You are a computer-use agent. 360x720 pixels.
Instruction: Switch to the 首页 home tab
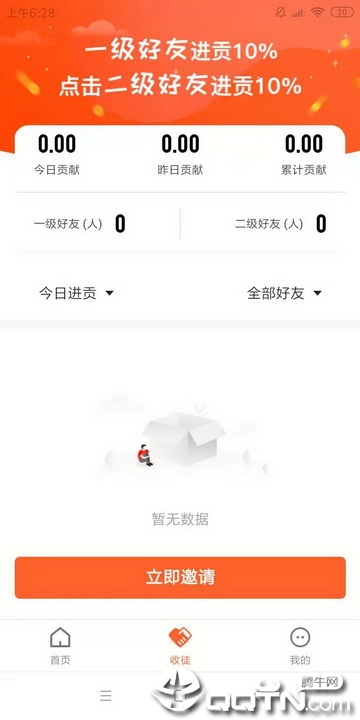[60, 646]
